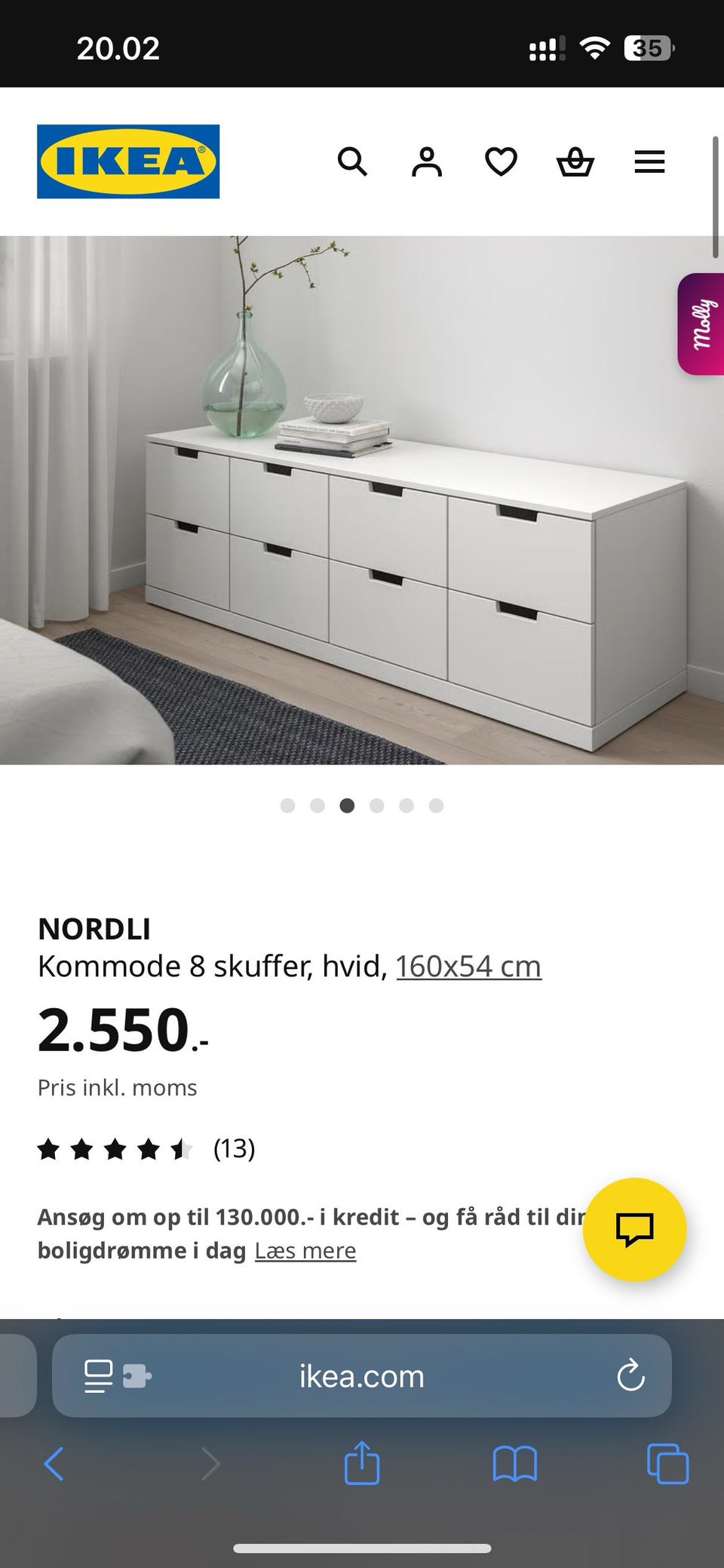Open the hamburger navigation menu
Viewport: 724px width, 1568px height.
tap(649, 161)
